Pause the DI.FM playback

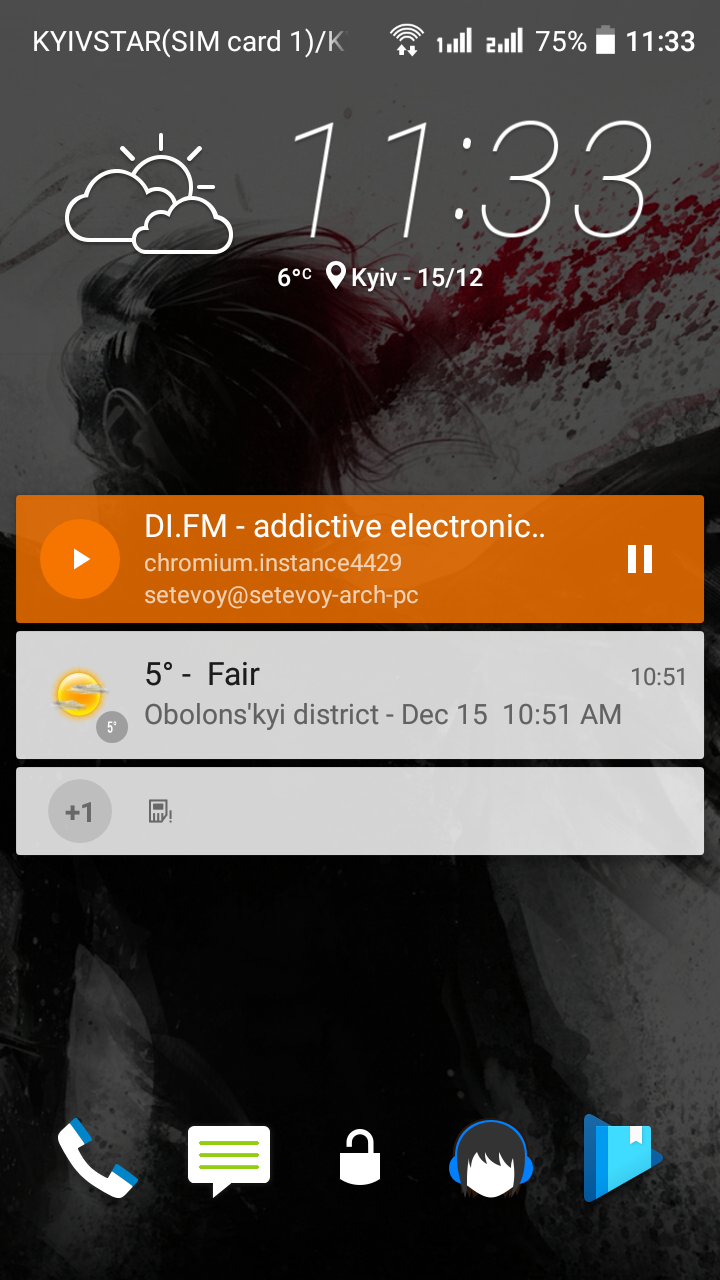coord(640,559)
